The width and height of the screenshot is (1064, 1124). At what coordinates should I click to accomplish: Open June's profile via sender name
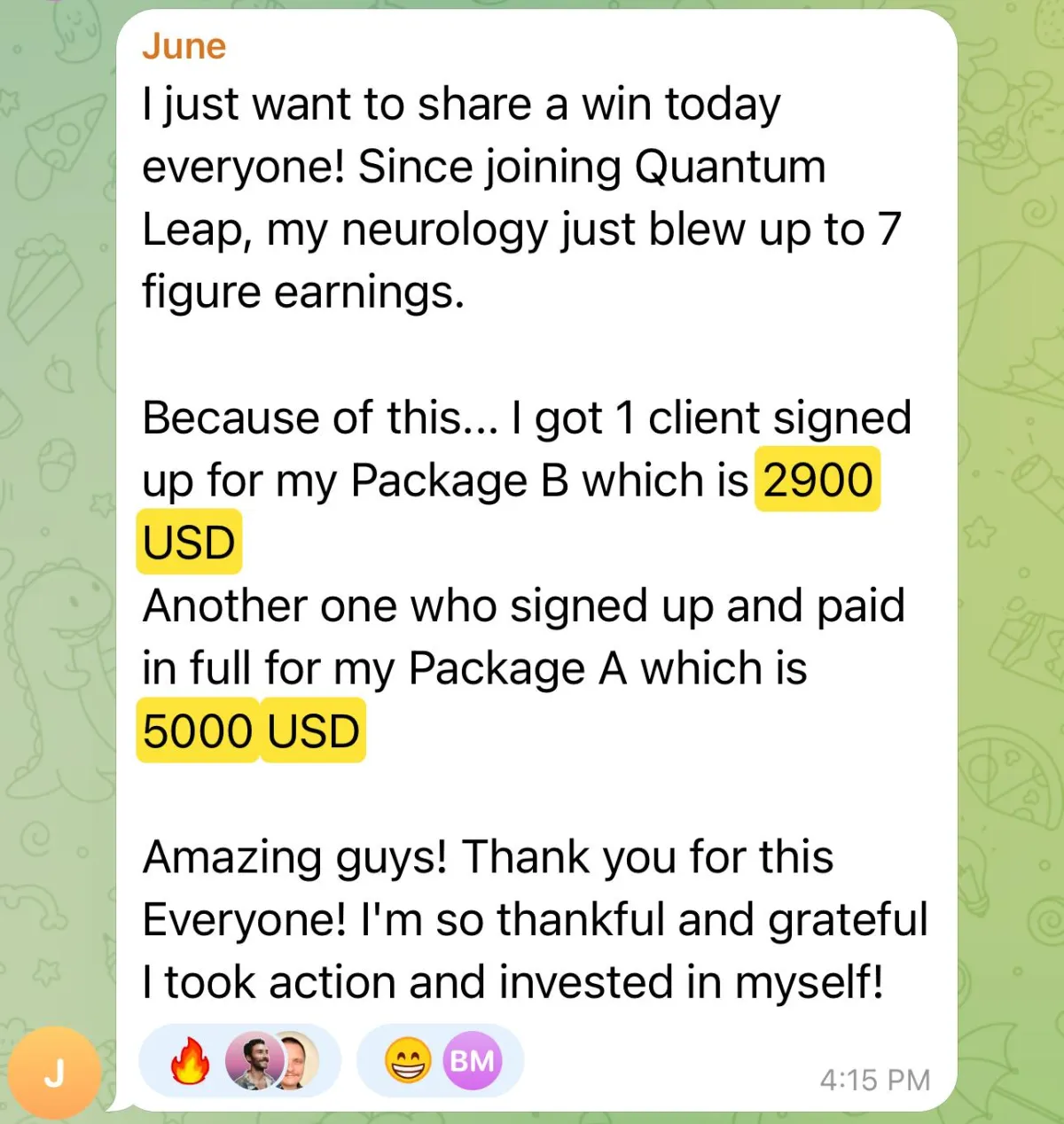(x=184, y=46)
